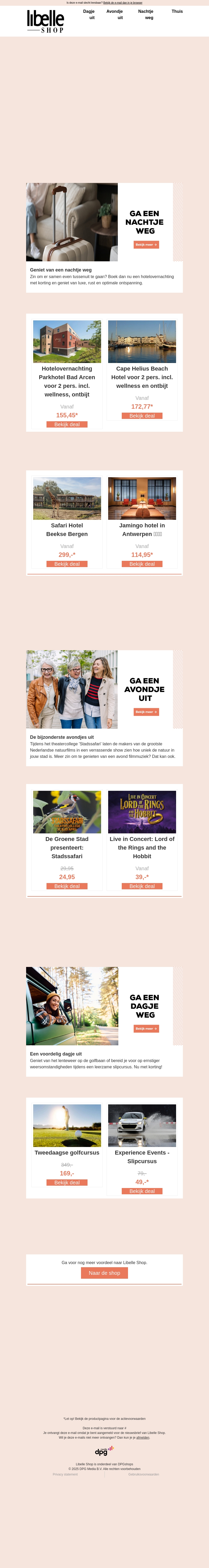View the Safari Hotel Beekse Bergen deal
The width and height of the screenshot is (209, 1568).
tap(67, 564)
